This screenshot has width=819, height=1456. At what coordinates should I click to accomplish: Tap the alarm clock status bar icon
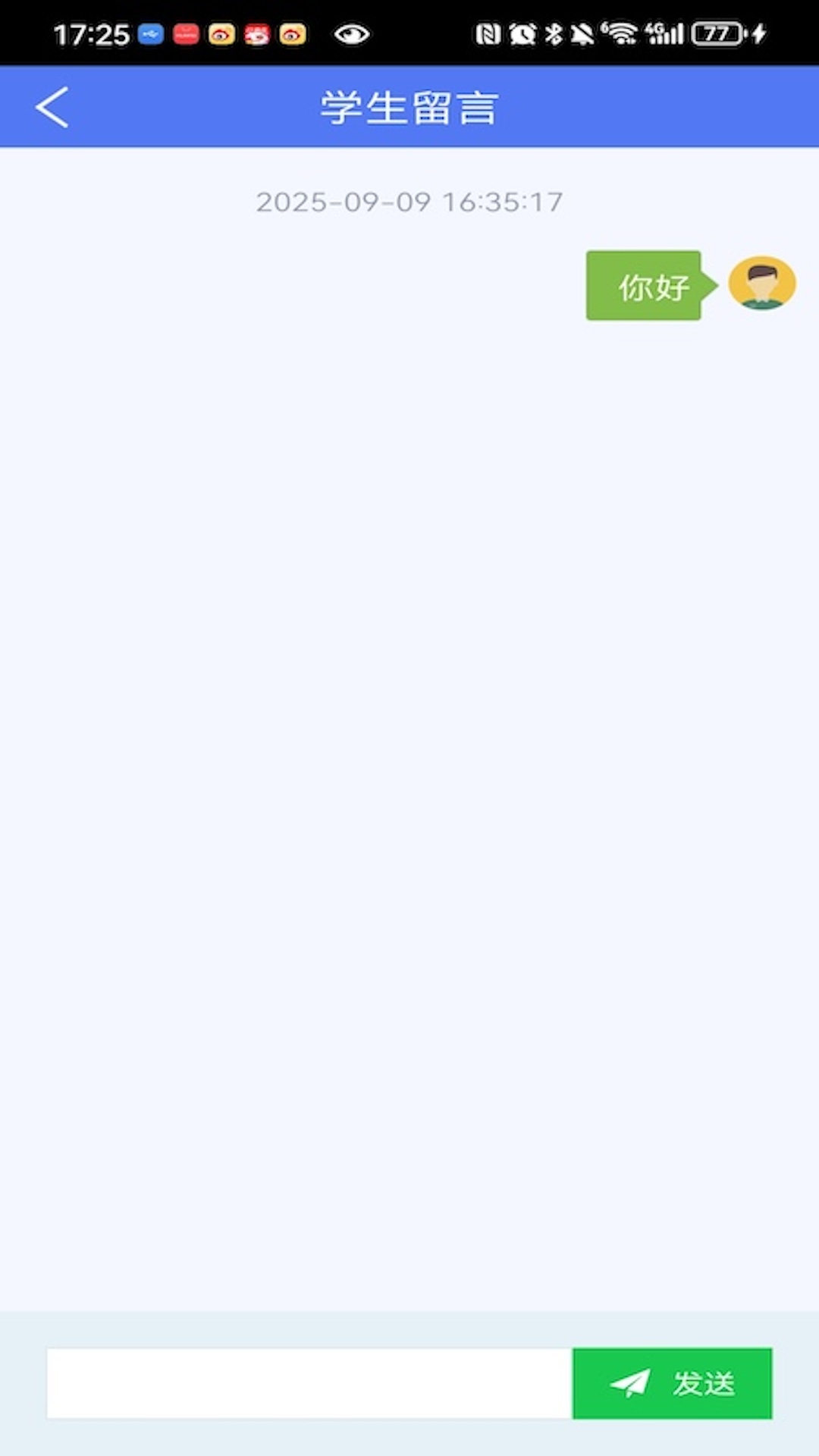522,34
